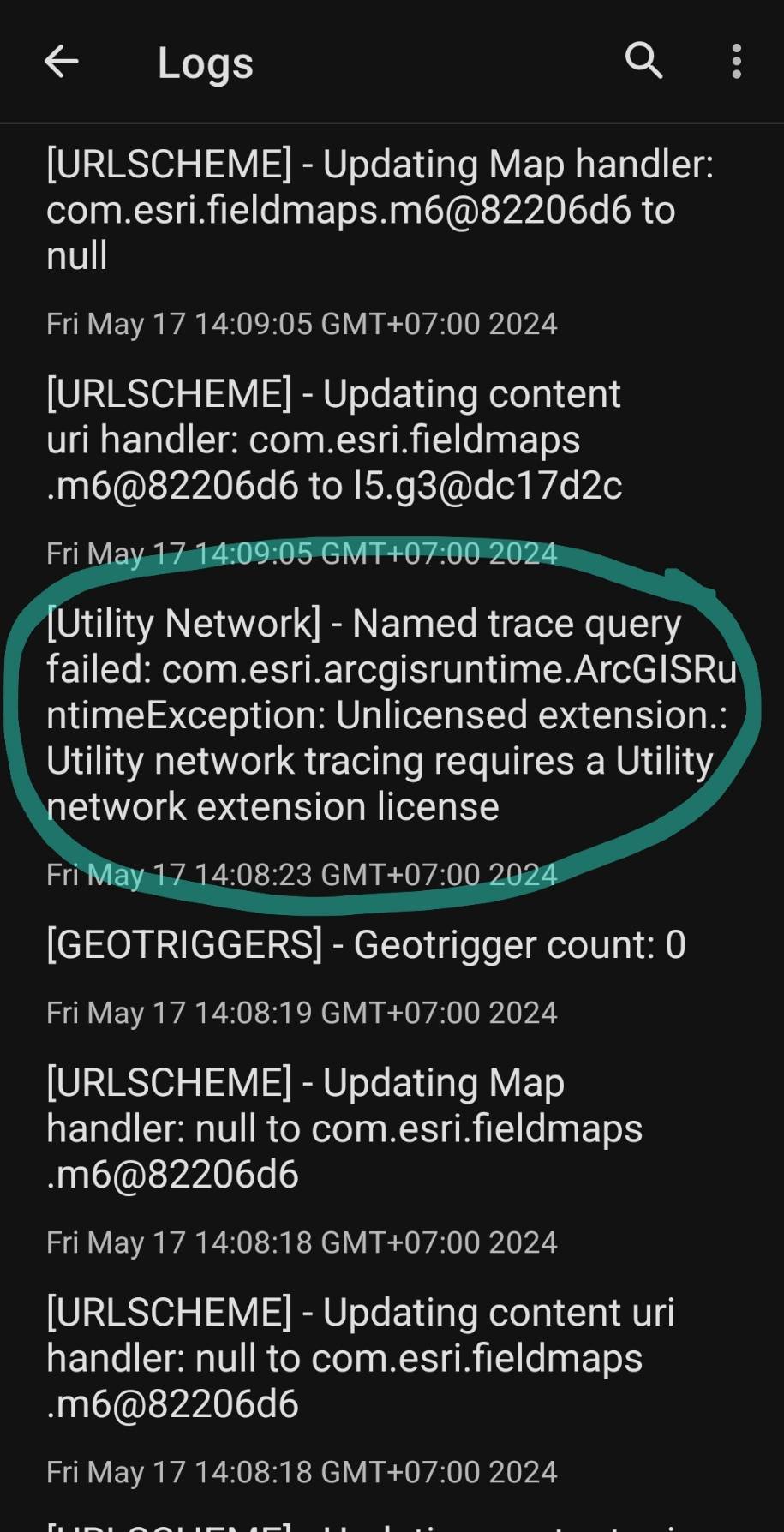Select timestamp Fri May 17 14:08:18 at screen bottom
This screenshot has width=784, height=1532.
coord(300,1470)
